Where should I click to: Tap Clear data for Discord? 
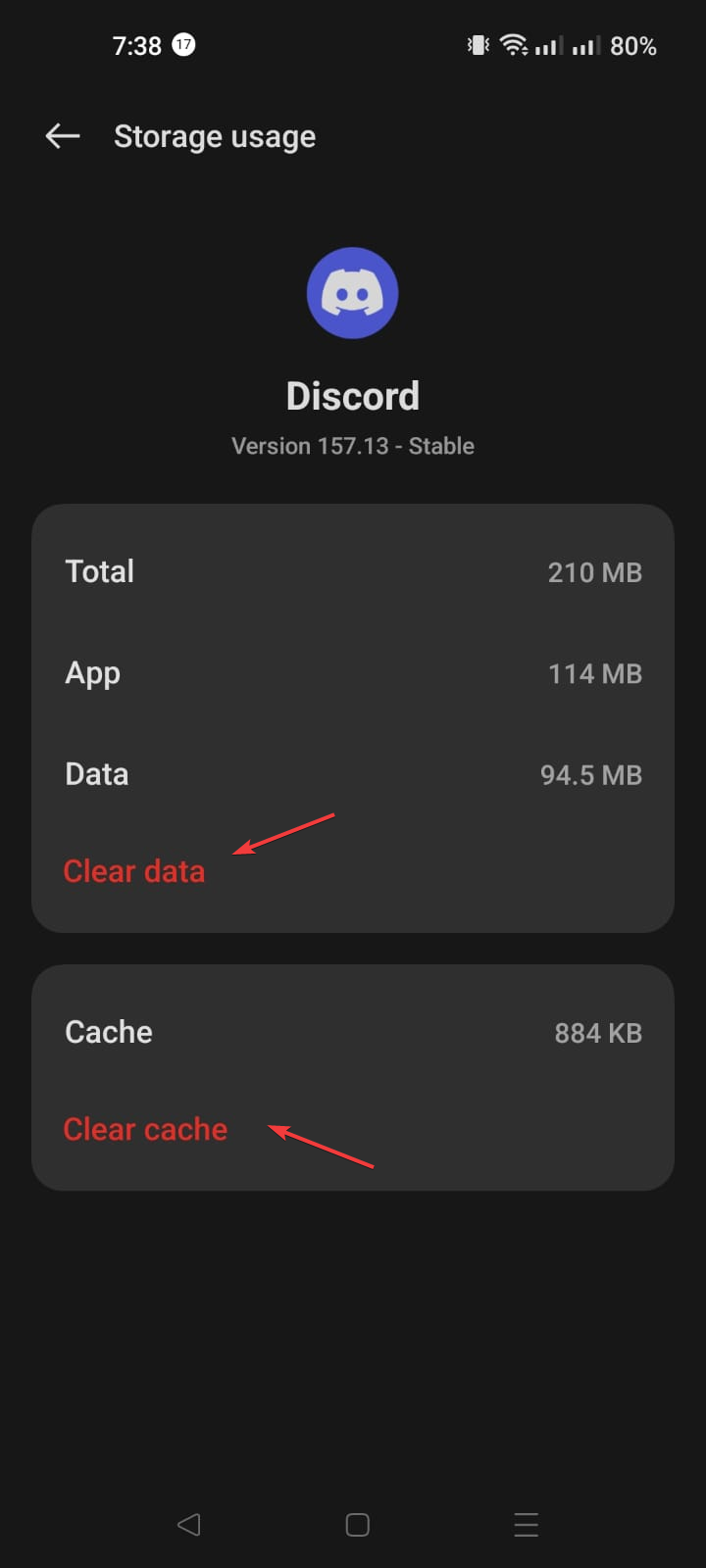point(134,871)
